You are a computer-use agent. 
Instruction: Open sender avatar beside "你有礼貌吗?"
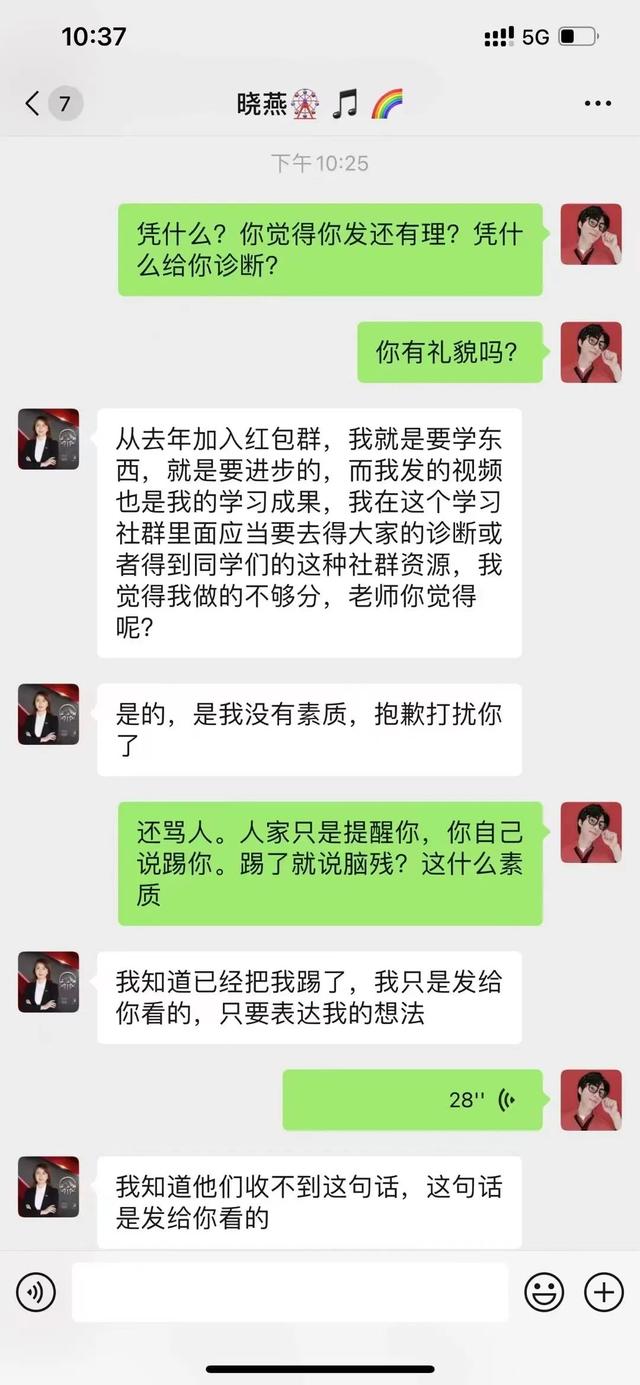591,352
